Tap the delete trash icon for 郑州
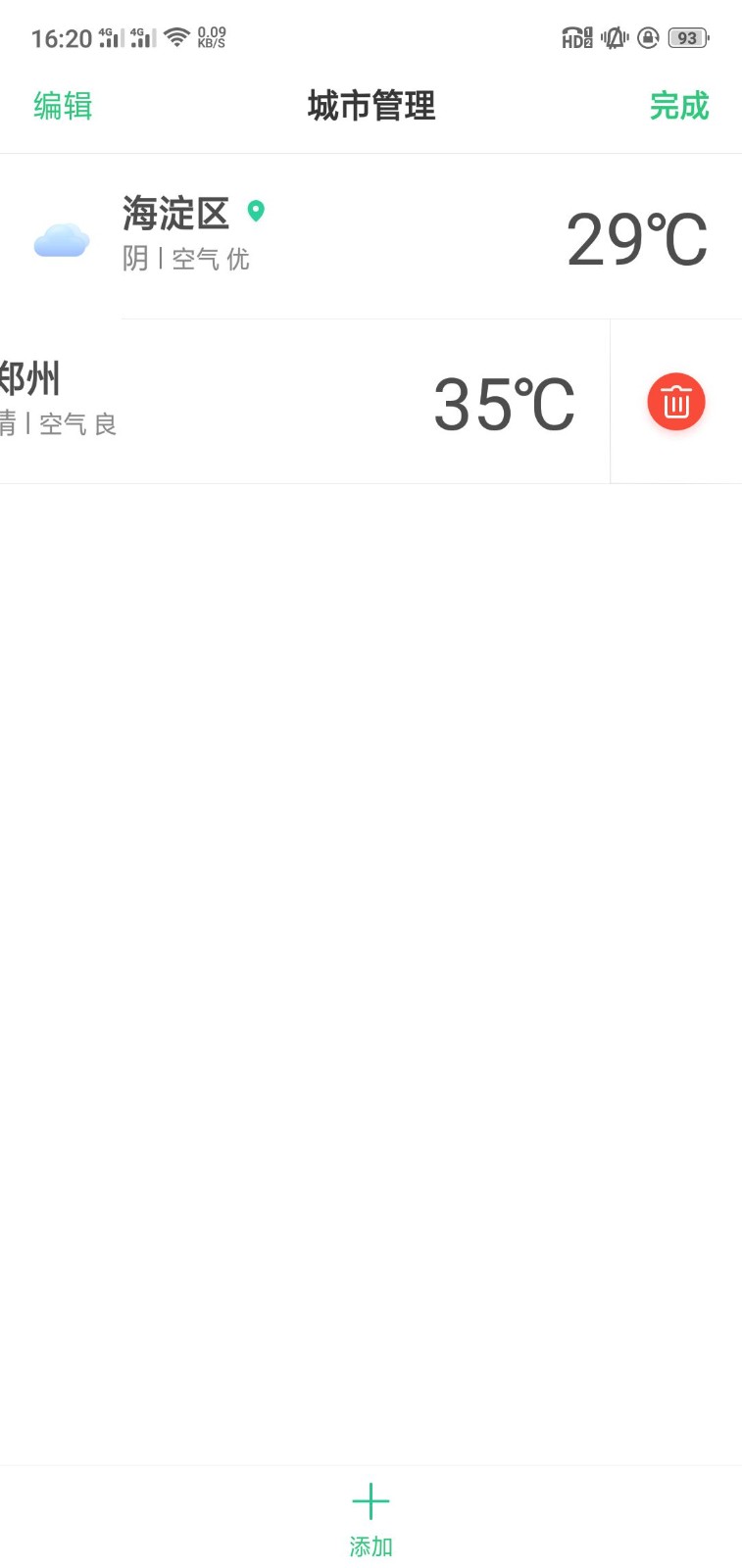The width and height of the screenshot is (742, 1568). (675, 402)
